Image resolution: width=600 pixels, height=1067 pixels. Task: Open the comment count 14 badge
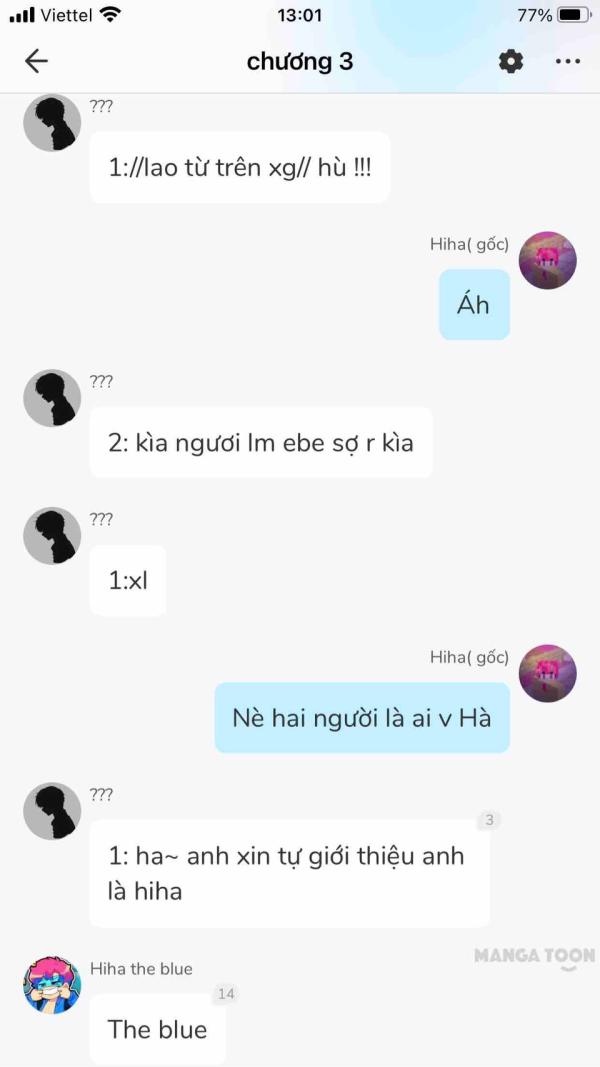(x=225, y=994)
